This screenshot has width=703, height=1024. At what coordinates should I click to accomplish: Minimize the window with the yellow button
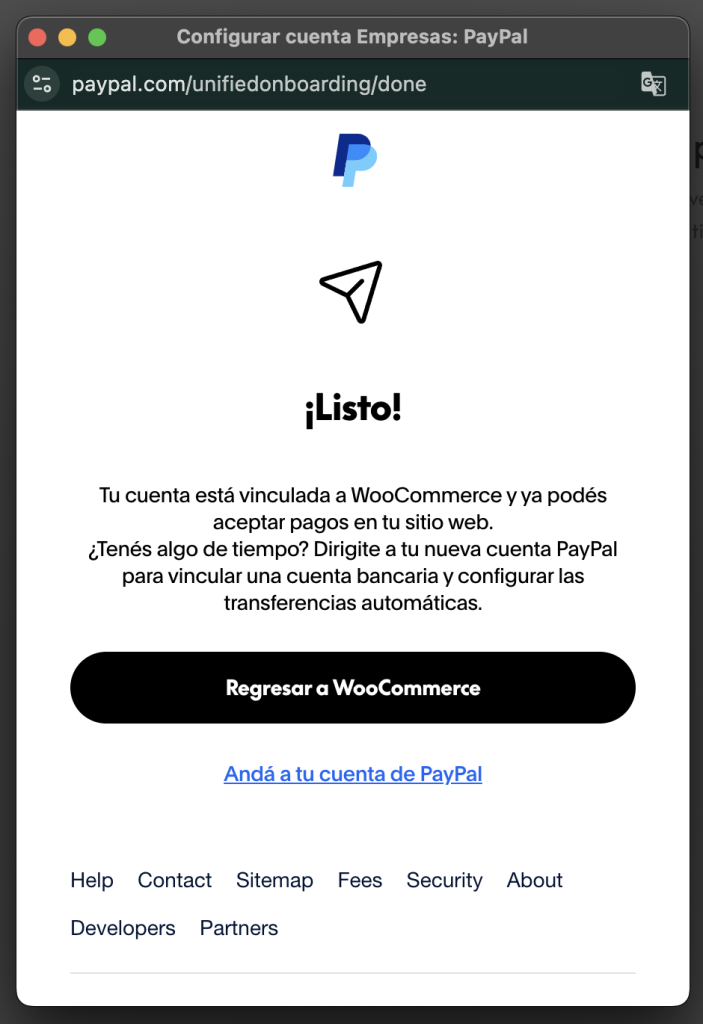coord(67,38)
